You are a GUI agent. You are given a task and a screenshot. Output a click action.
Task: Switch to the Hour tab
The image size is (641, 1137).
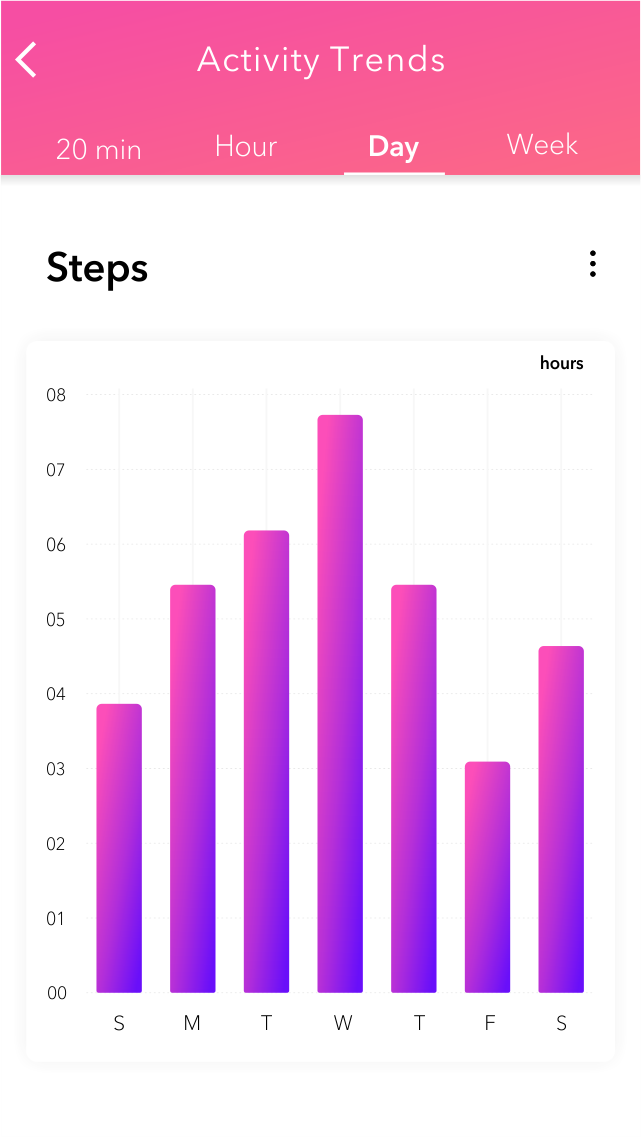click(x=246, y=146)
